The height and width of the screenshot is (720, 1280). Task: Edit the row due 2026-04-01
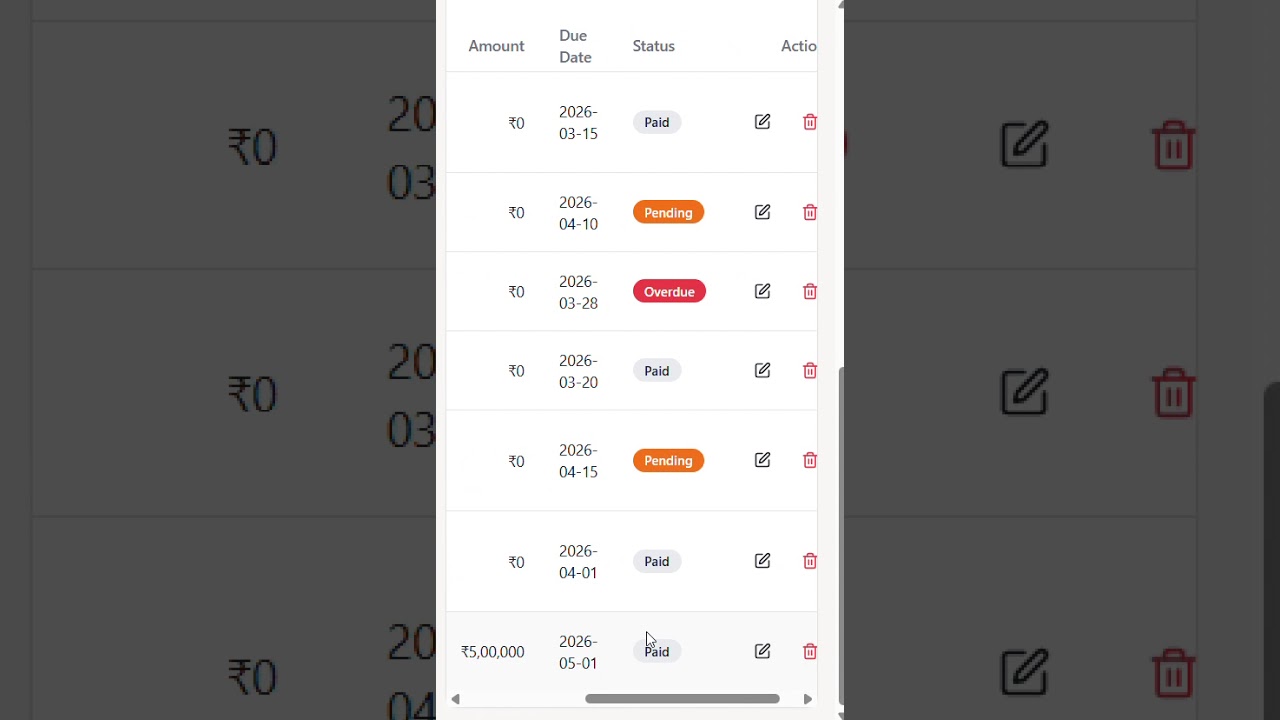(x=762, y=561)
